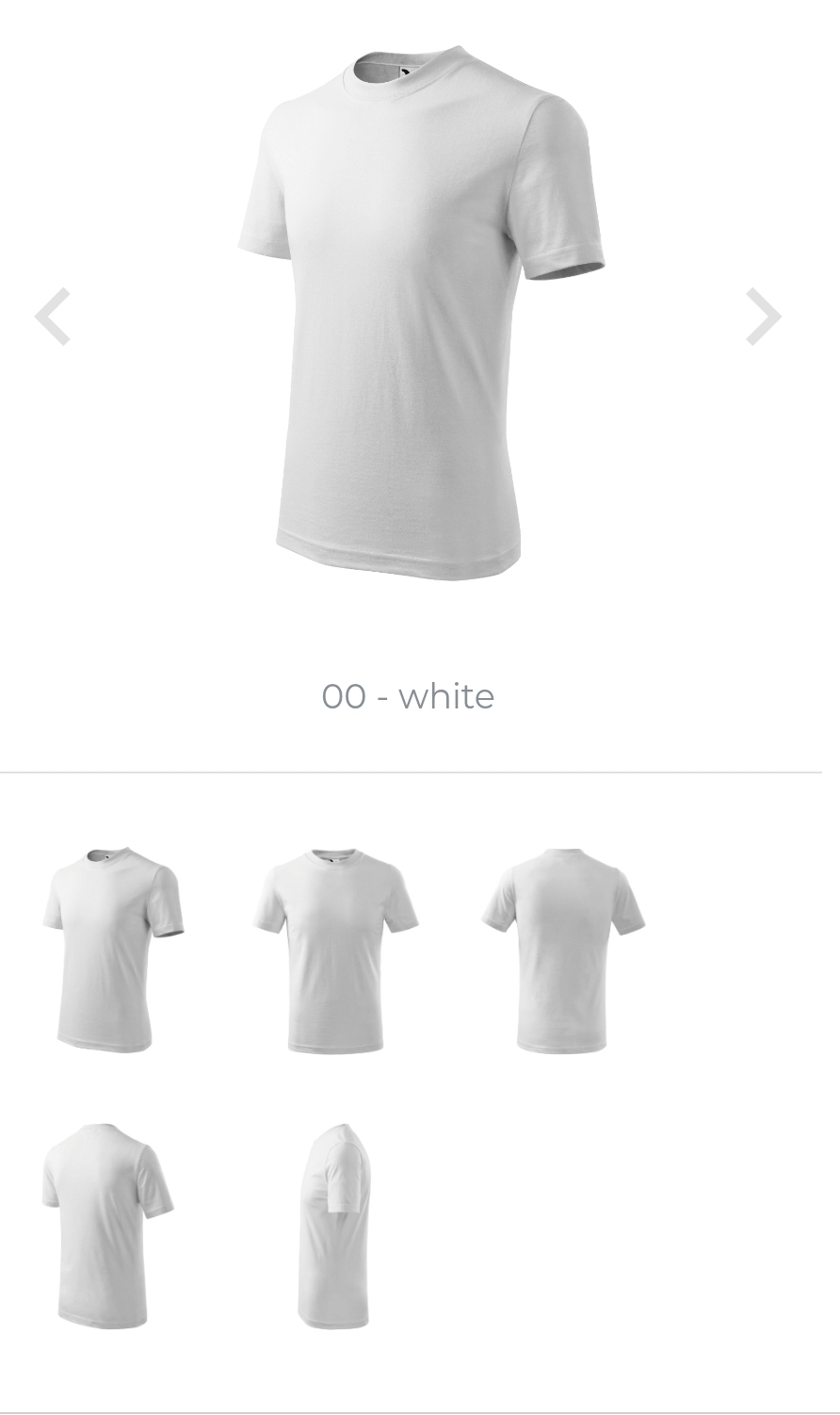
Task: Select the angled front view thumbnail
Action: 112,950
